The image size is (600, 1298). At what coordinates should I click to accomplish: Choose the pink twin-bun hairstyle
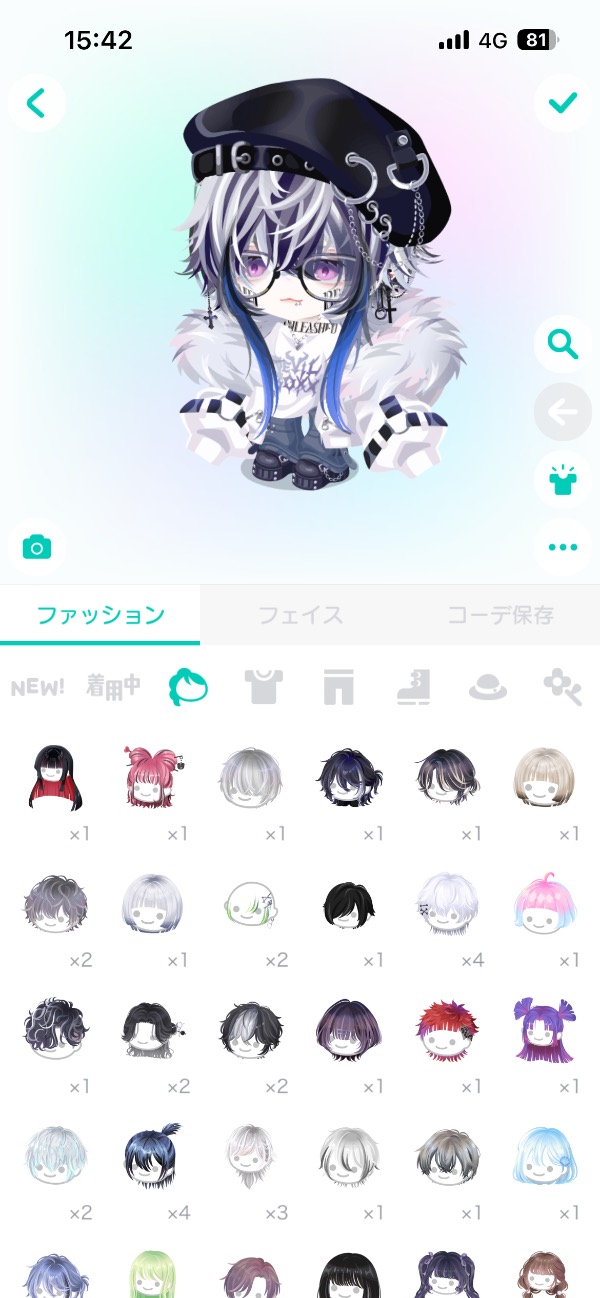[x=152, y=778]
